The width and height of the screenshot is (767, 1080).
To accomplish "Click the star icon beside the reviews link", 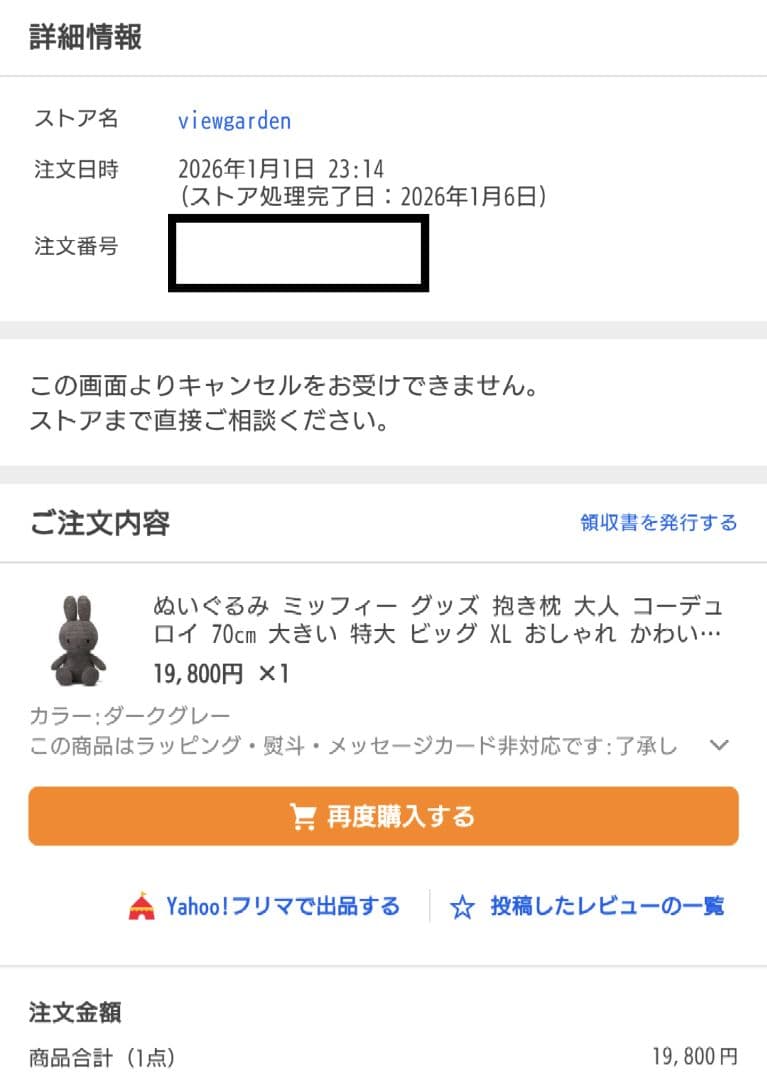I will pyautogui.click(x=463, y=907).
